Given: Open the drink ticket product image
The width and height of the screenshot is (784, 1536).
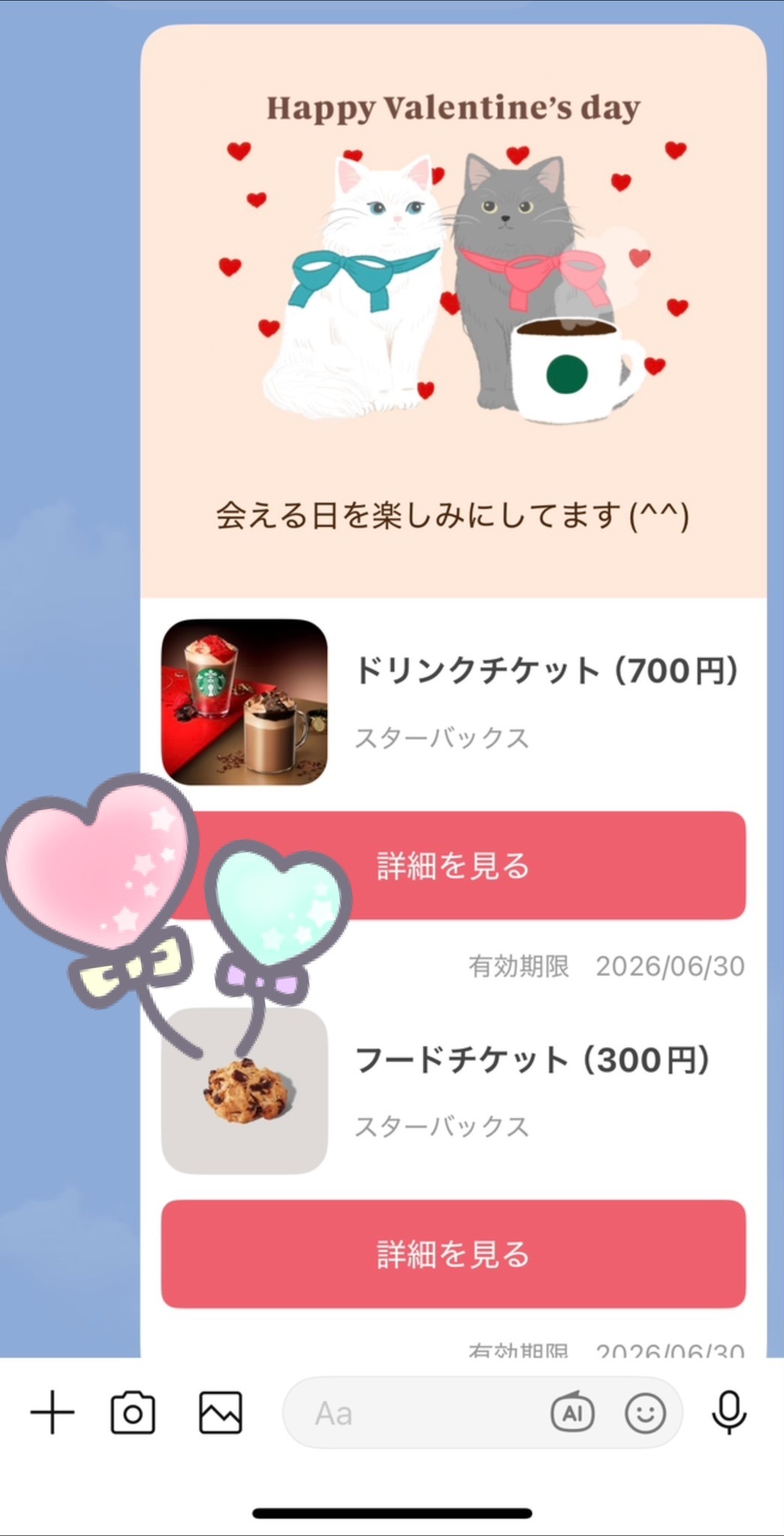Looking at the screenshot, I should point(244,702).
